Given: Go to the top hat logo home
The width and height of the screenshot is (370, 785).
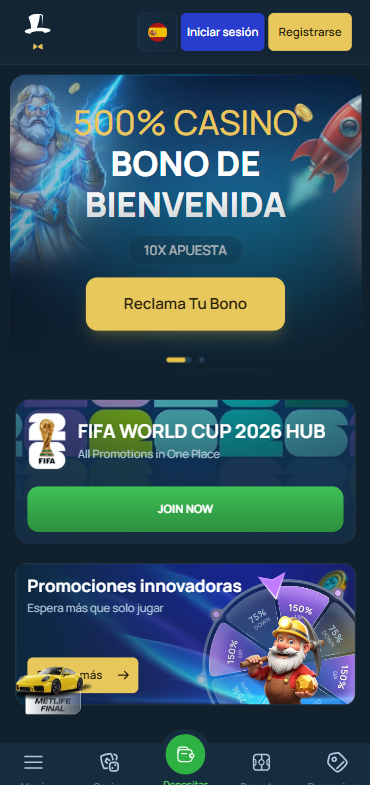Looking at the screenshot, I should [38, 32].
